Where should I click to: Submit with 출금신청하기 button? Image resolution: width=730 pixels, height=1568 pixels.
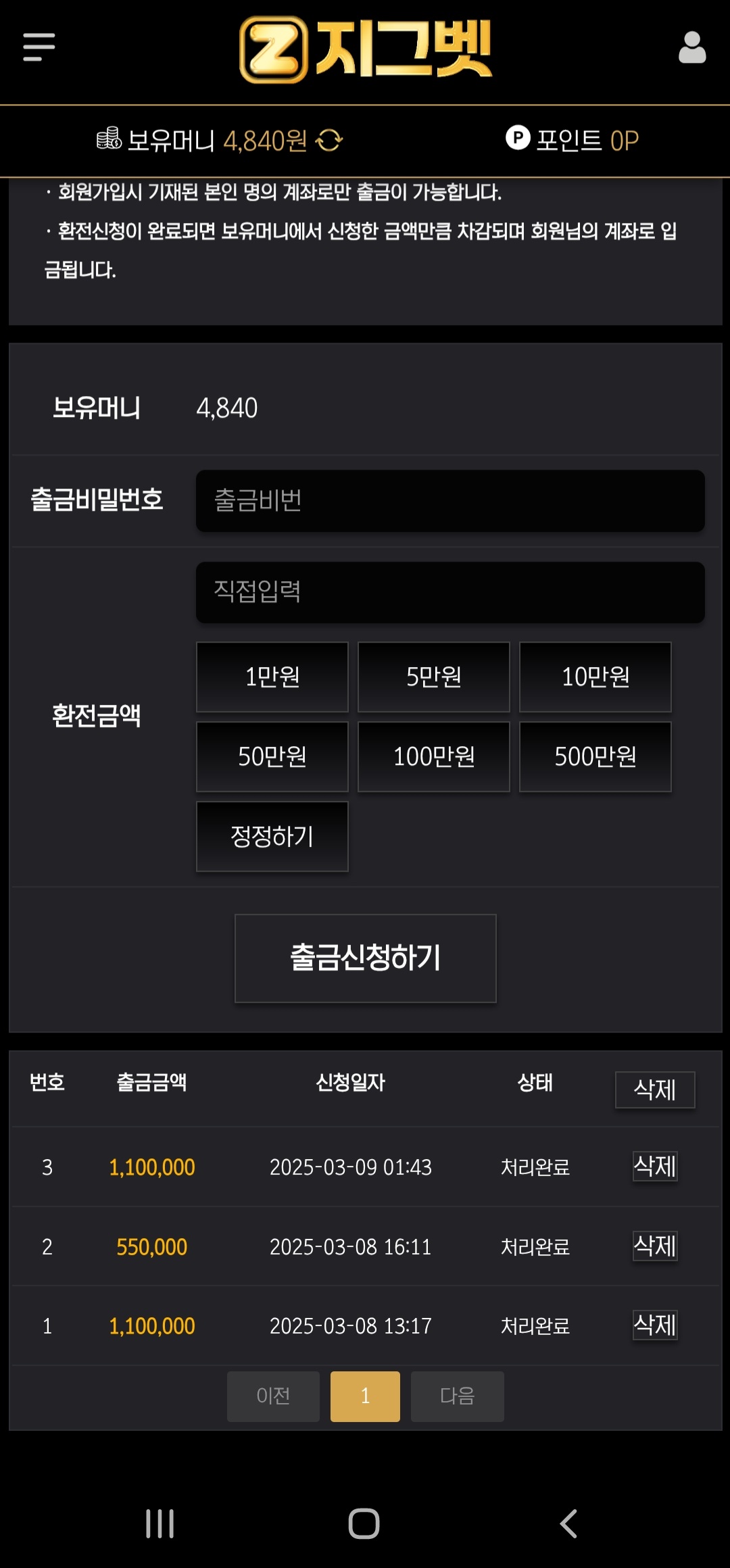tap(365, 958)
